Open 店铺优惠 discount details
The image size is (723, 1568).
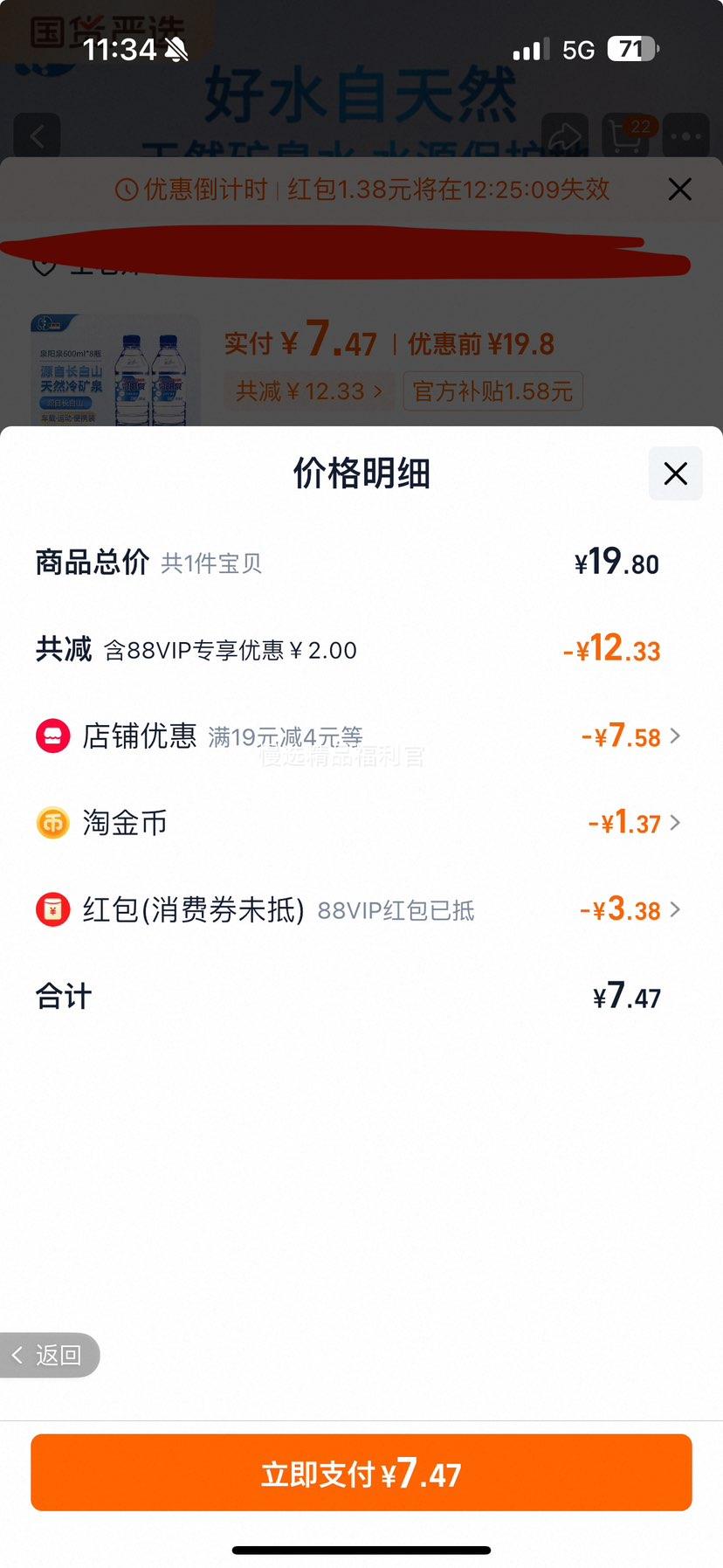pos(358,736)
